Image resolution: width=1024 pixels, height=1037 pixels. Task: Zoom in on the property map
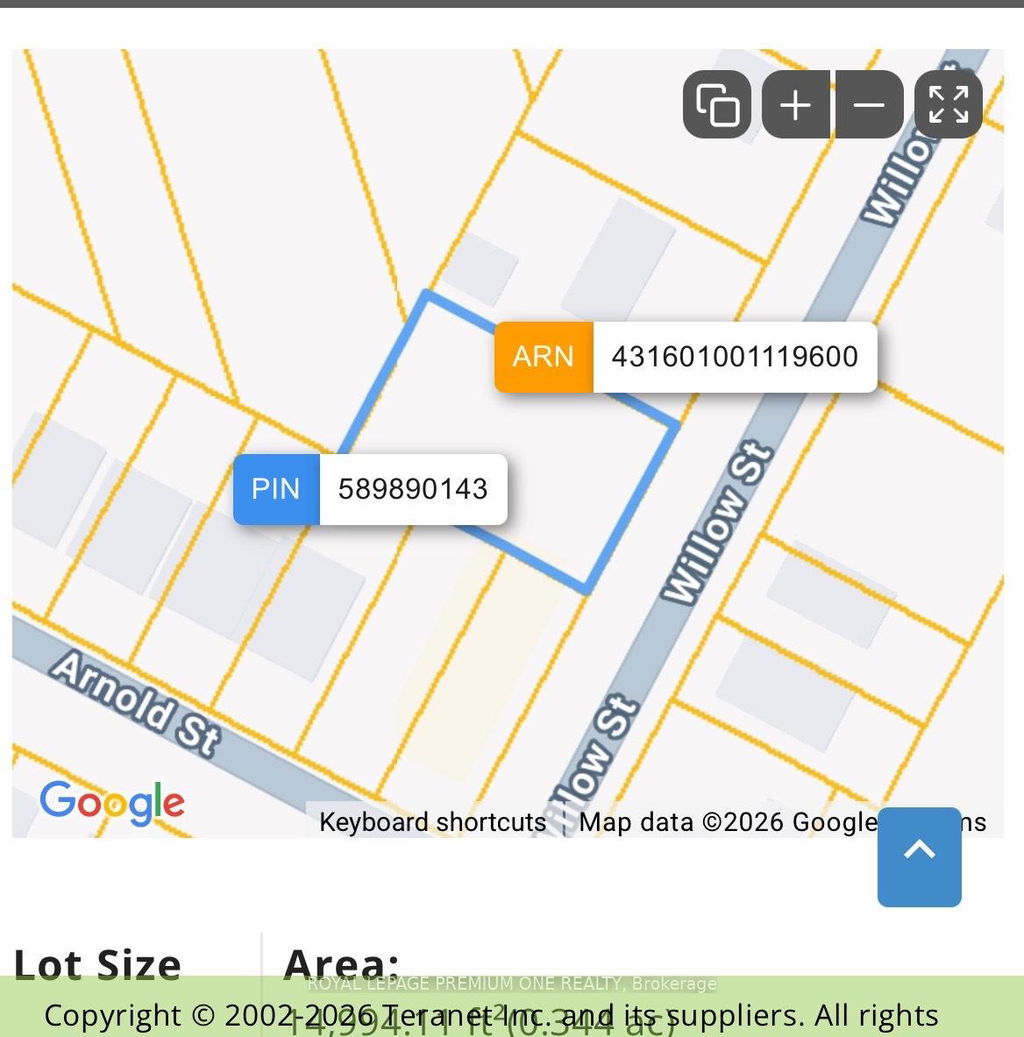pyautogui.click(x=795, y=104)
